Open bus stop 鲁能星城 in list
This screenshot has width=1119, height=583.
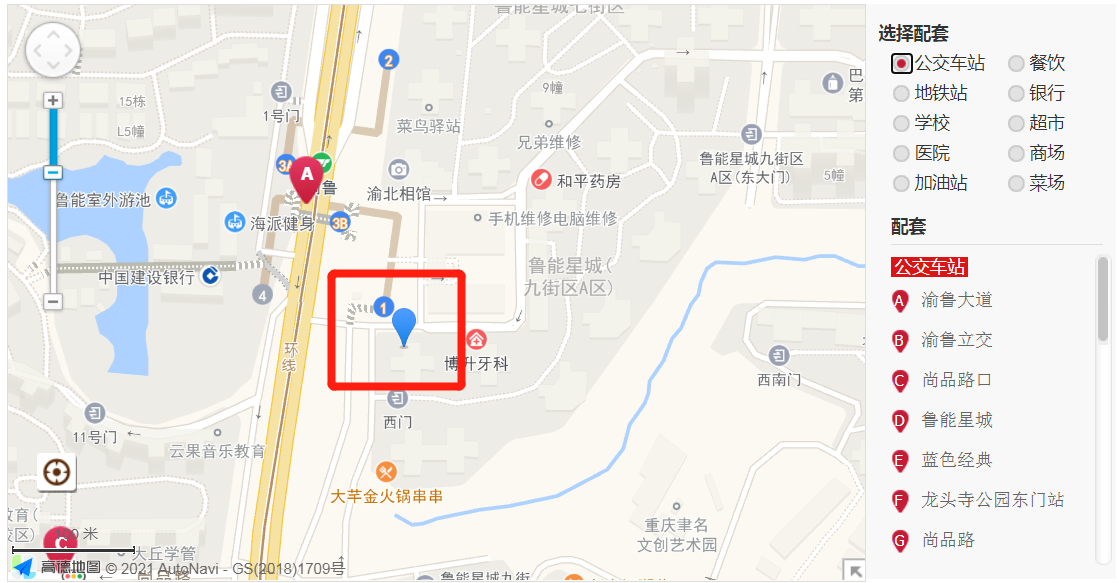956,420
